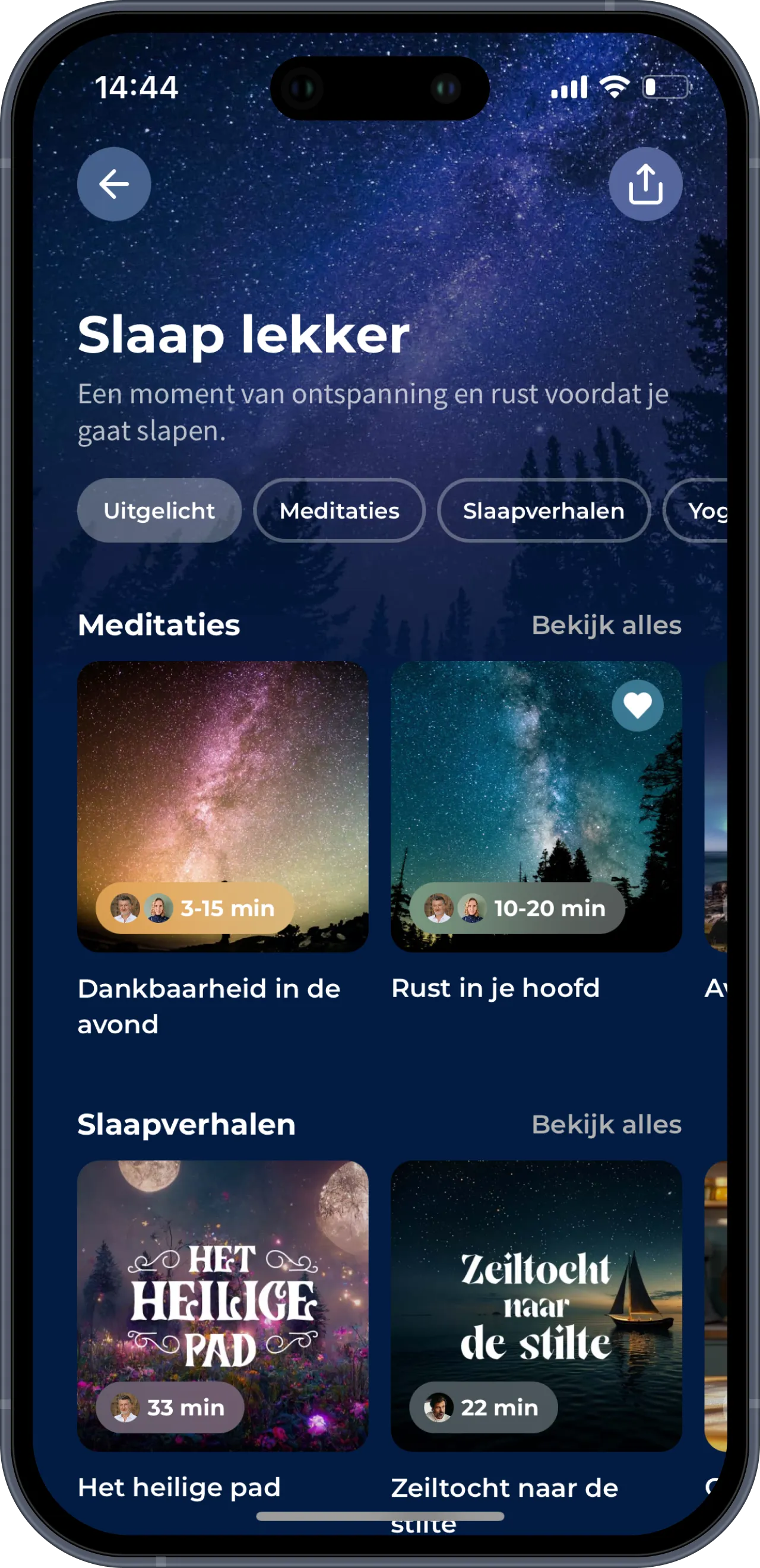This screenshot has width=760, height=1568.
Task: Tap the Wi-Fi icon in the status bar
Action: click(615, 88)
